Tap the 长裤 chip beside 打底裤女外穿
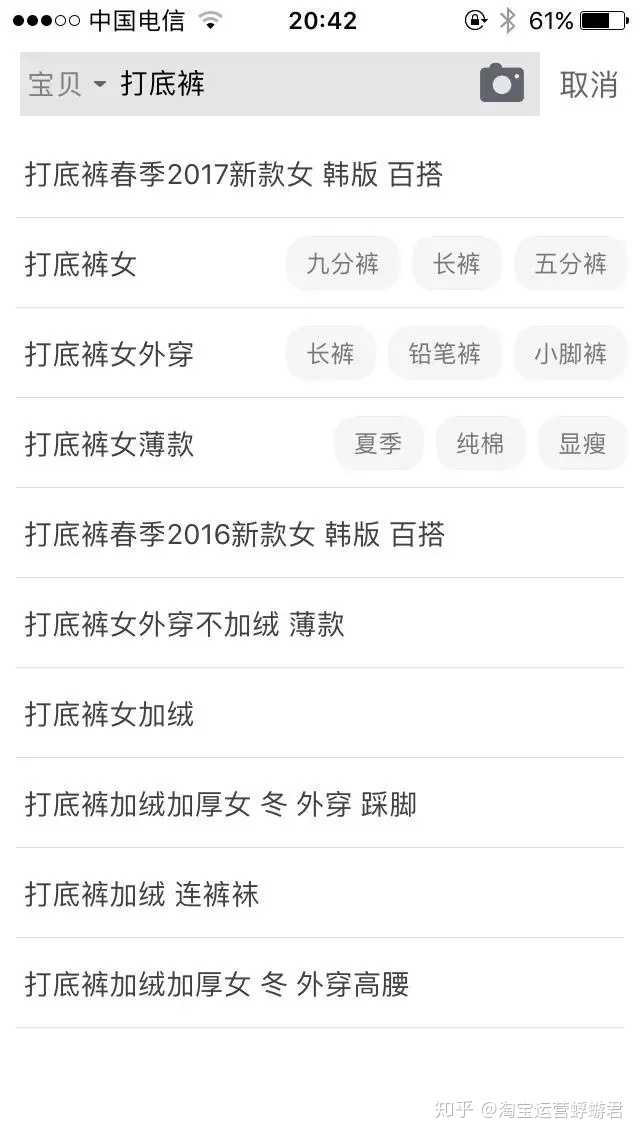640x1136 pixels. [x=331, y=354]
